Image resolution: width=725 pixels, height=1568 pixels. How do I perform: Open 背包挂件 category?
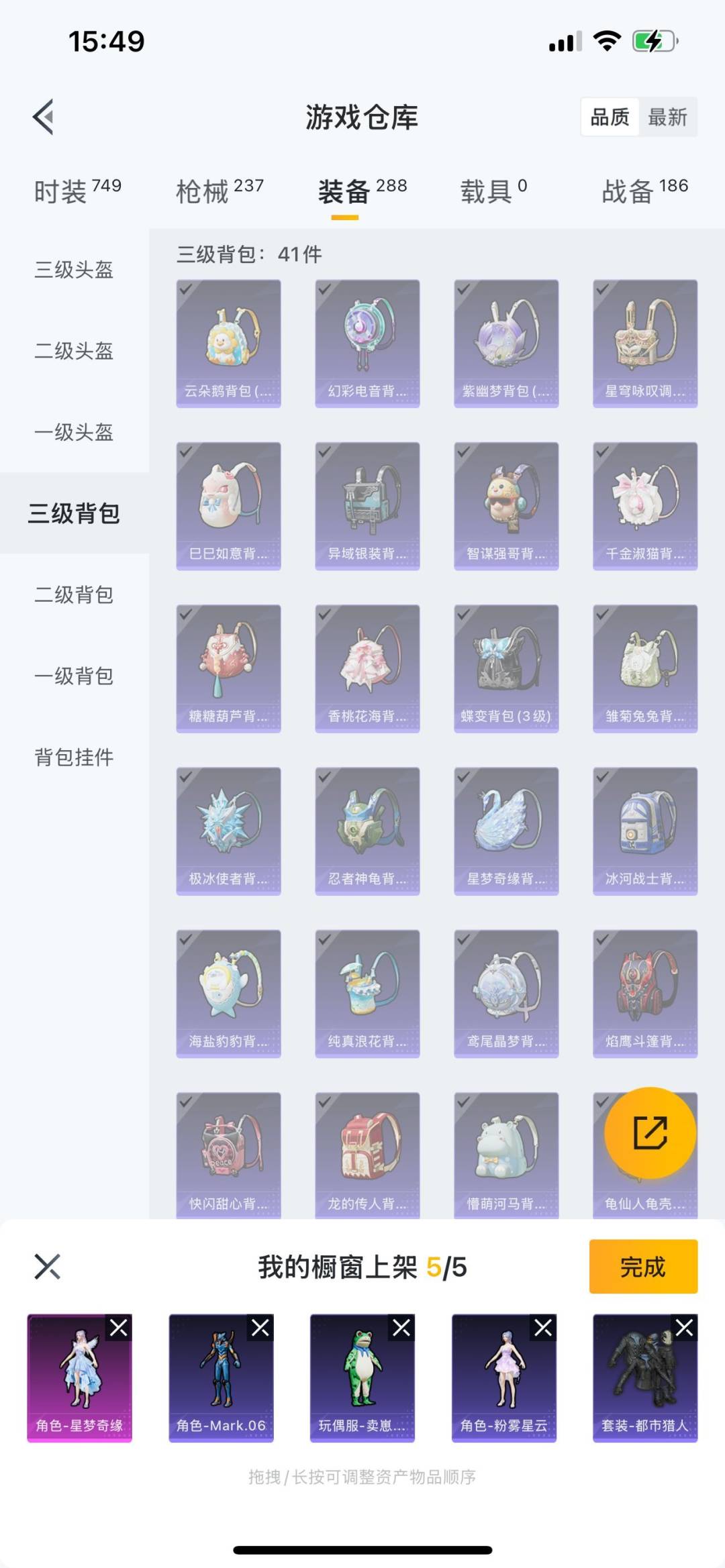pos(74,757)
